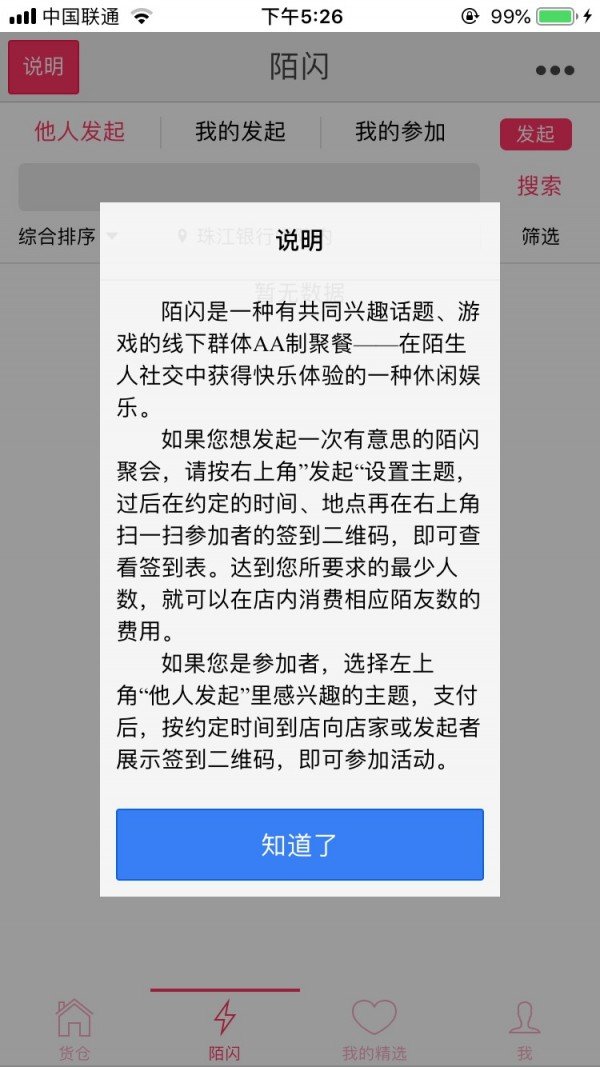Viewport: 600px width, 1067px height.
Task: Go to the 货仓 tab
Action: tap(74, 1028)
